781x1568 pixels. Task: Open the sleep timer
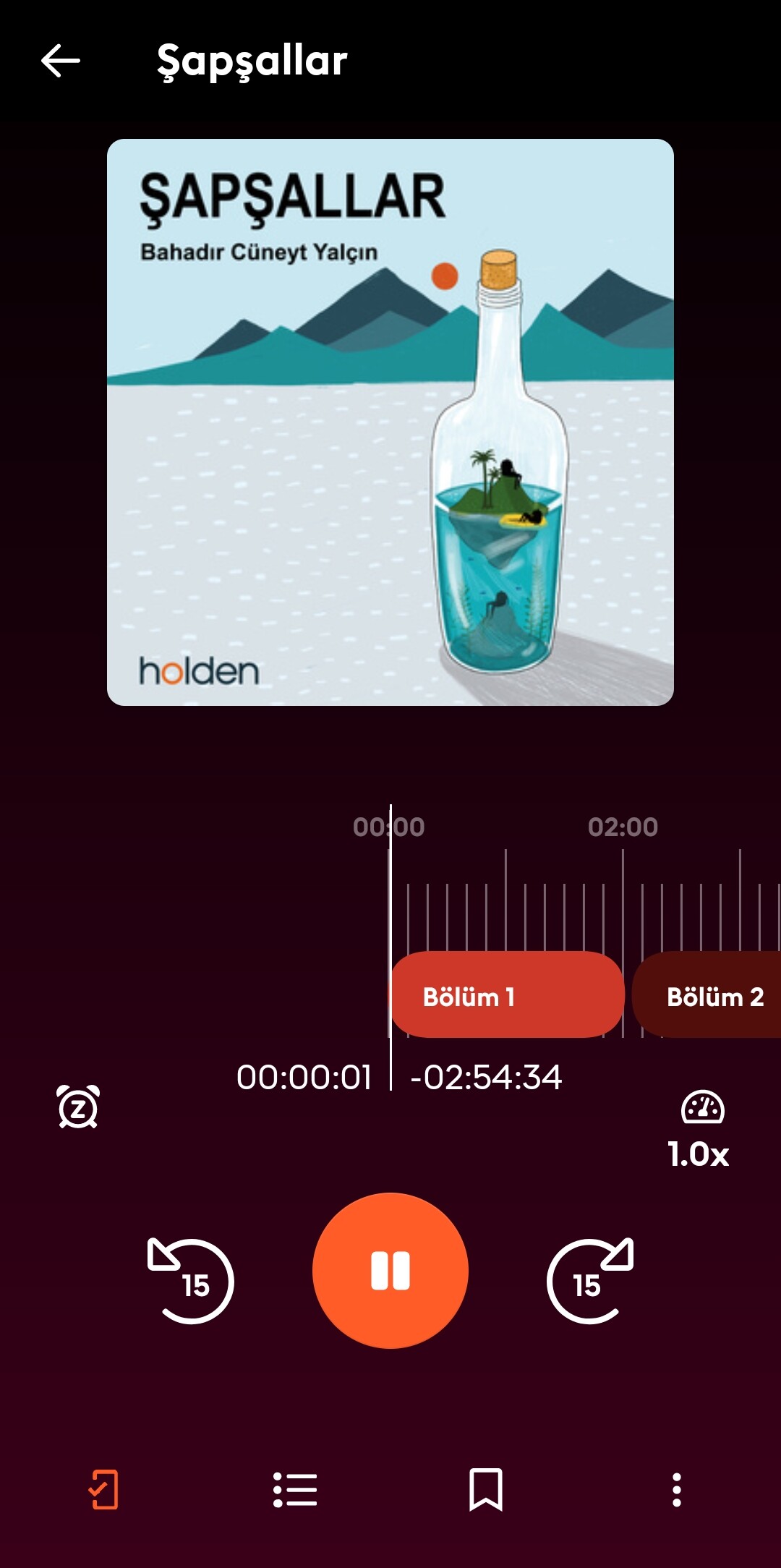coord(78,1107)
